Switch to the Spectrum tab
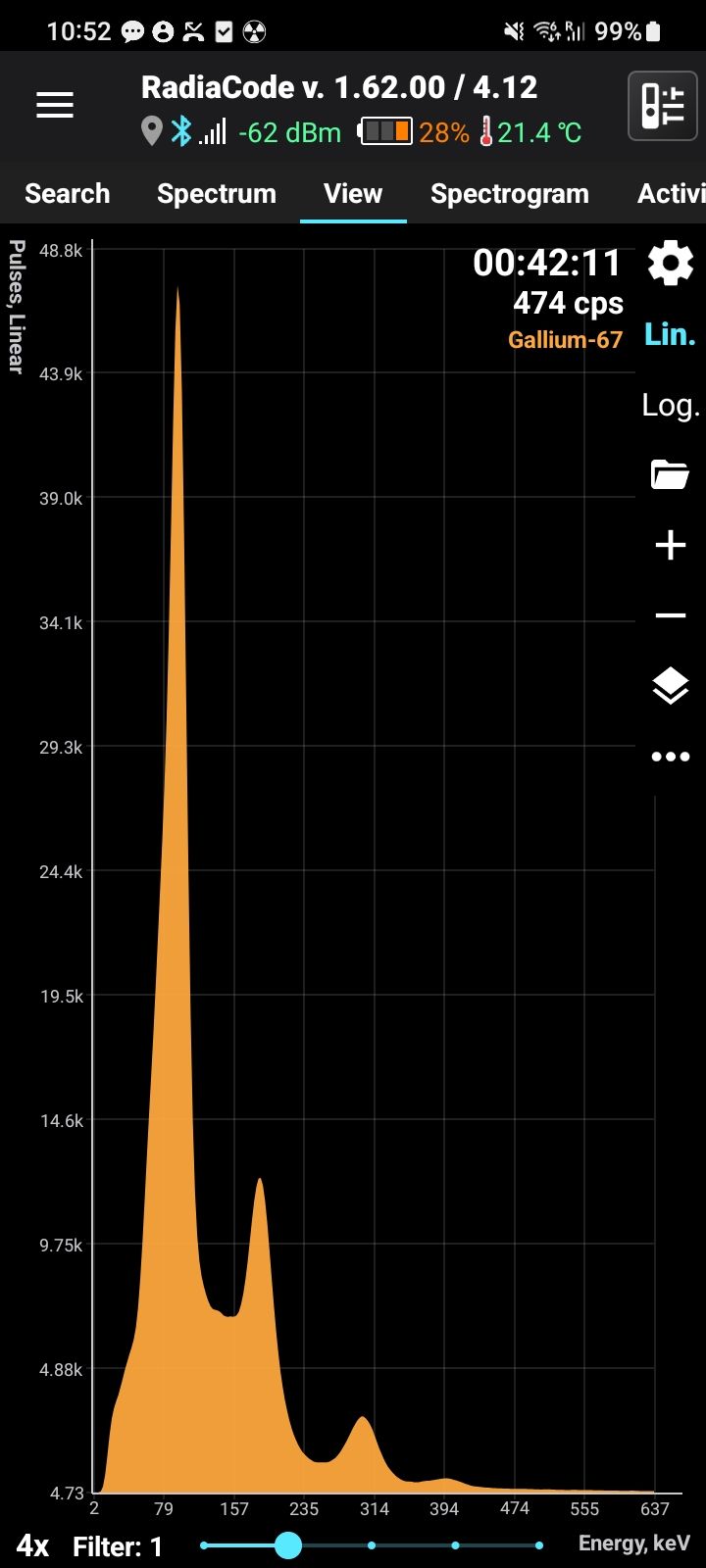Image resolution: width=706 pixels, height=1568 pixels. [x=217, y=194]
